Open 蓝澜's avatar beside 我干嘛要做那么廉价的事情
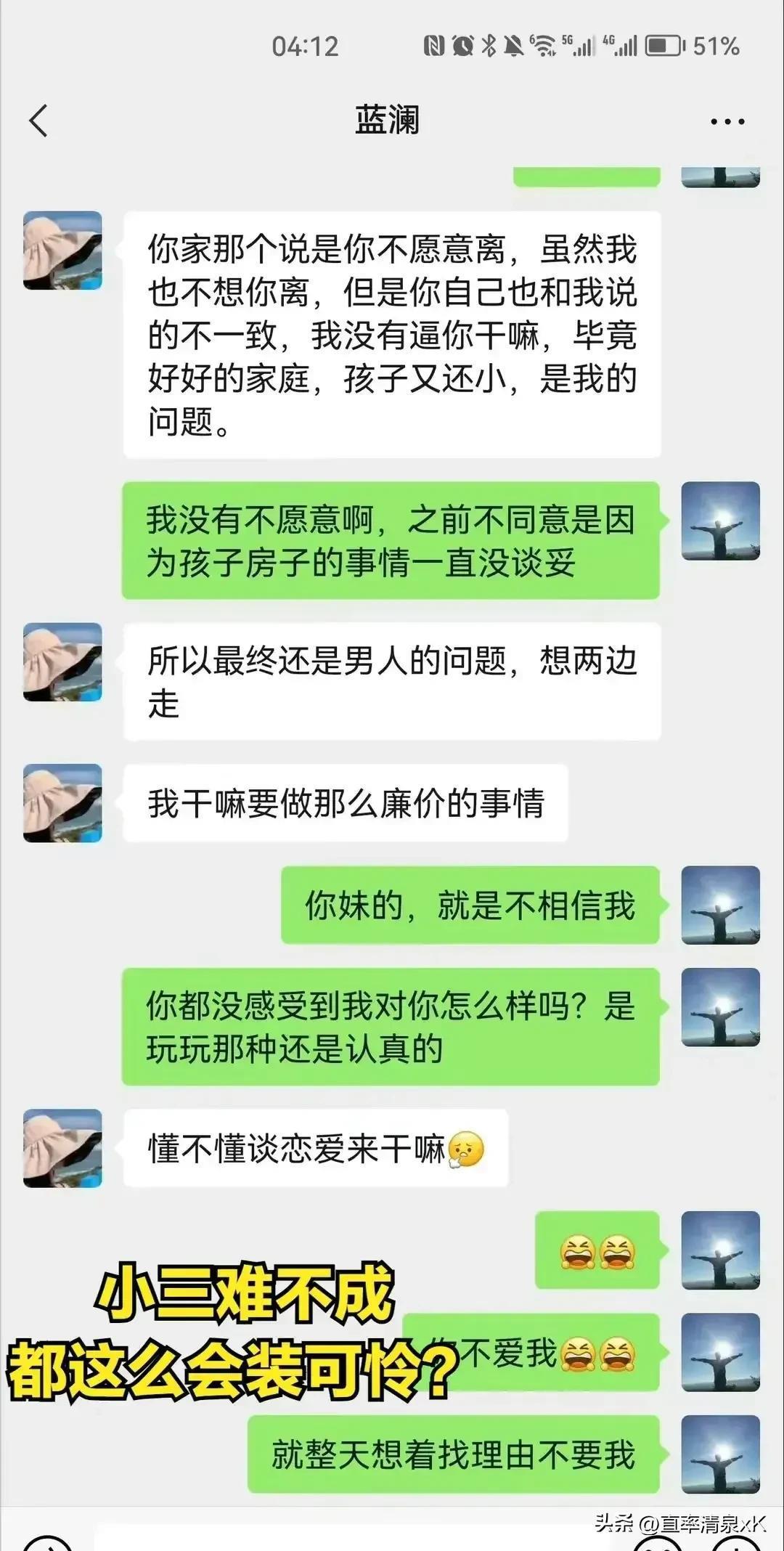 62,803
